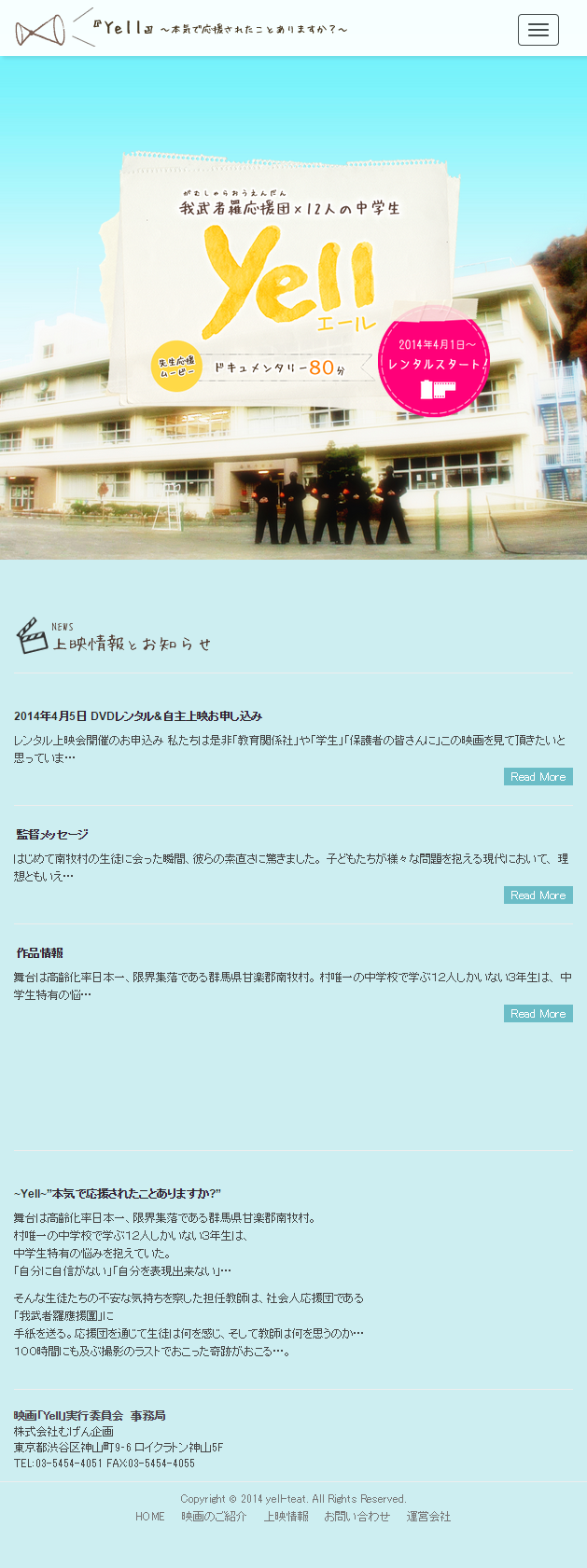This screenshot has height=1568, width=587.
Task: Read More on 監督メッセージ
Action: pos(538,895)
